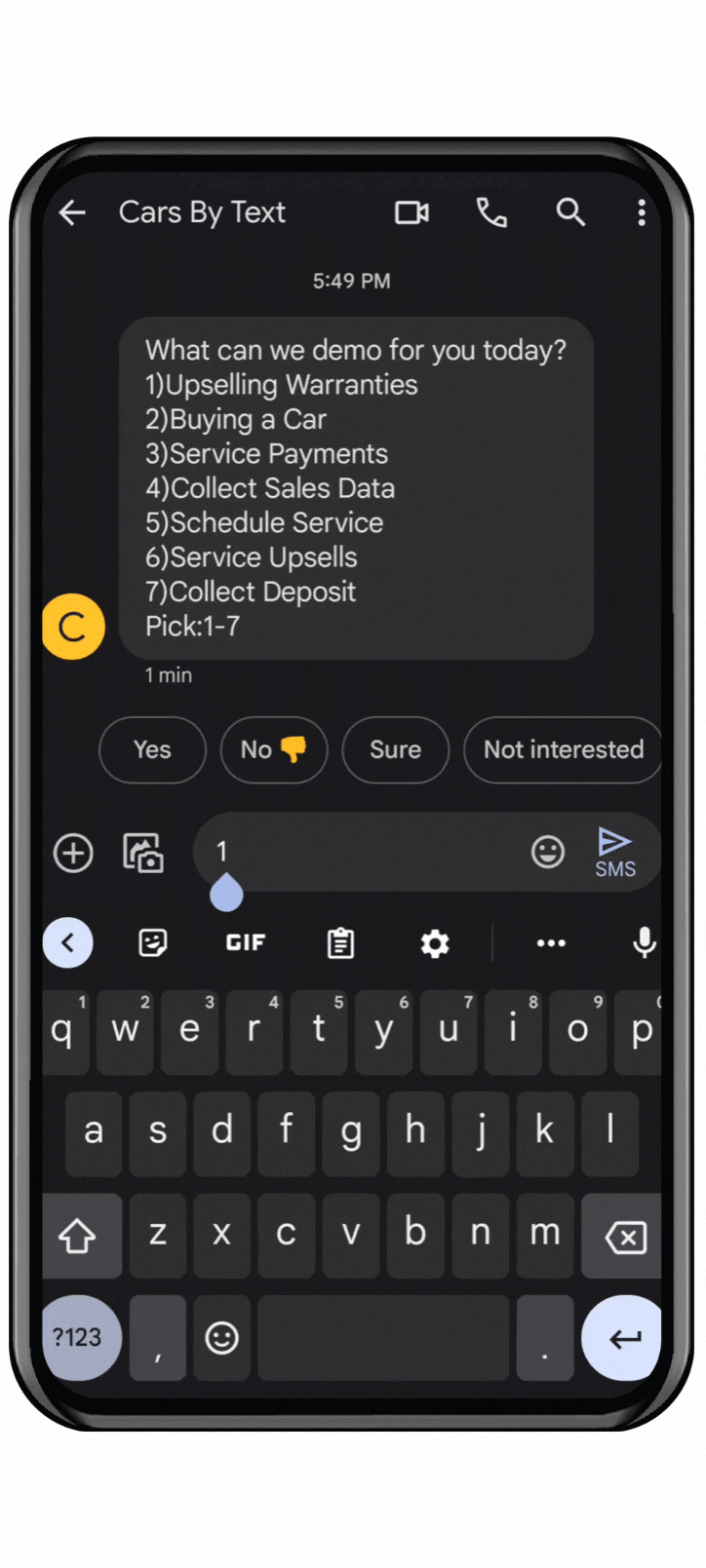Choose the No thumbs-down reply chip
Screen dimensions: 706x1568
coord(274,749)
